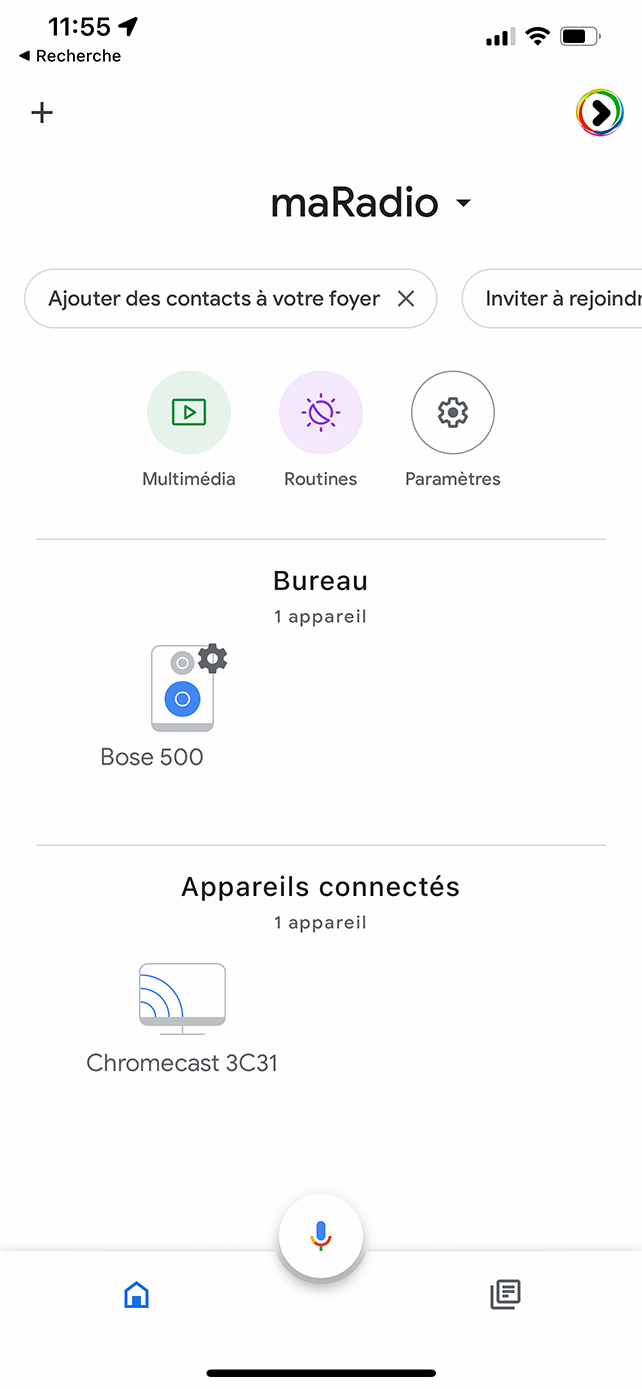
Task: Open Ajouter des contacts à votre foyer
Action: tap(214, 299)
